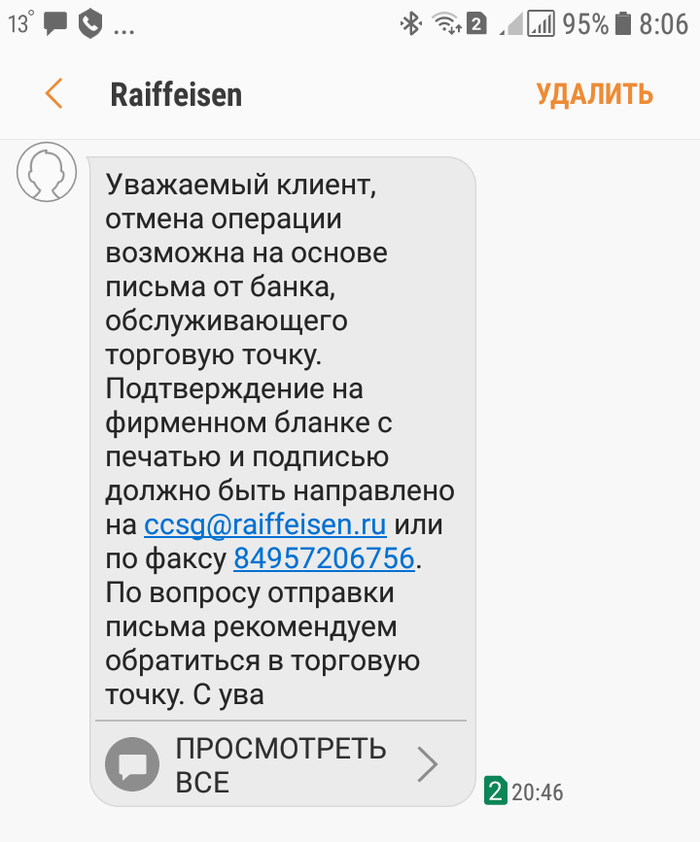This screenshot has width=700, height=842.
Task: Open ПРОСМОТРЕТЬ ВСЕ to view the full message
Action: coord(280,764)
